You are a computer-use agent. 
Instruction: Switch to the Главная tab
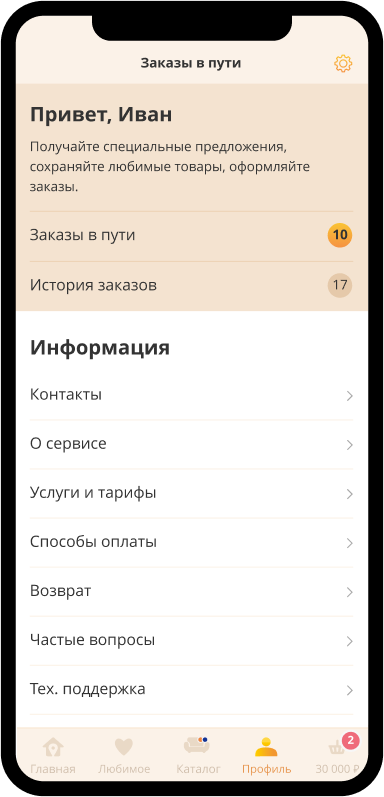52,755
